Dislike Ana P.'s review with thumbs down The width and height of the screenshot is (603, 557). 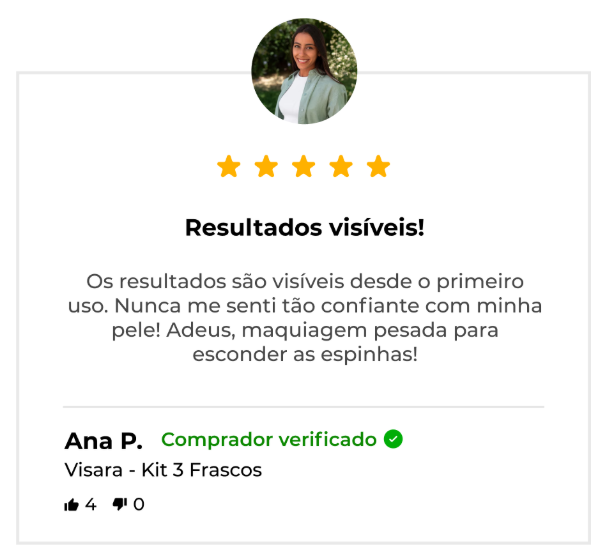(119, 505)
